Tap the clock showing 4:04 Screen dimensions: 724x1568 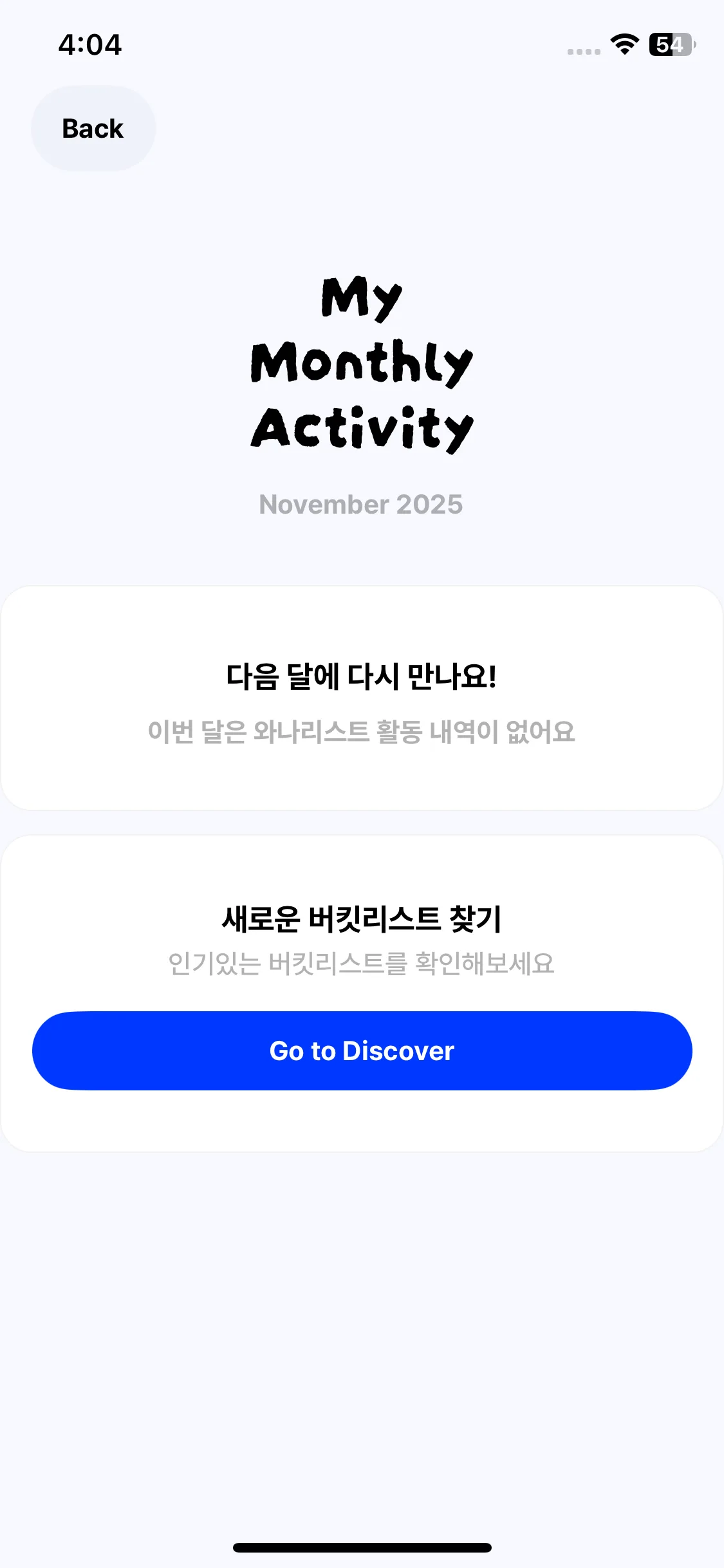click(89, 45)
